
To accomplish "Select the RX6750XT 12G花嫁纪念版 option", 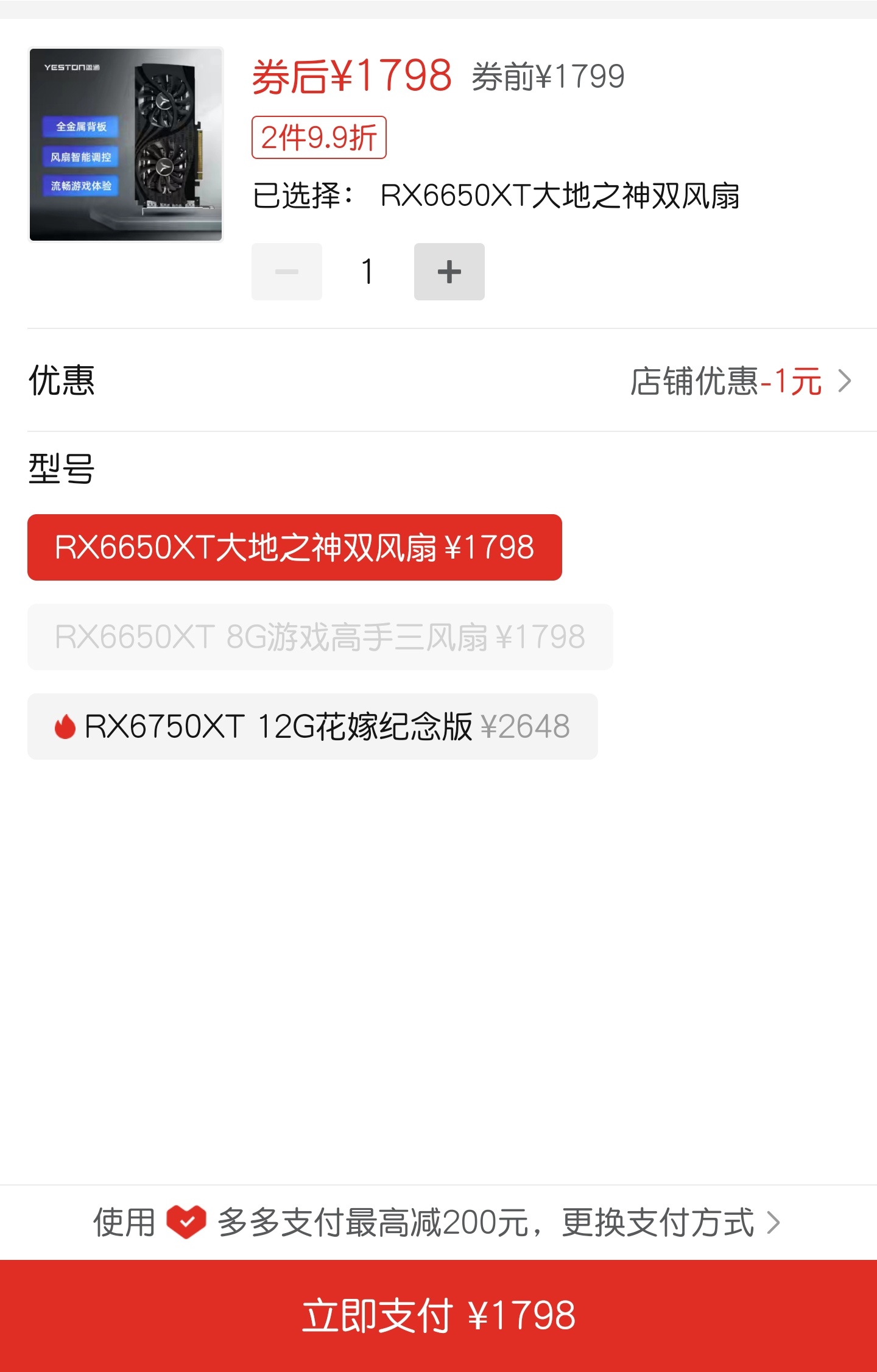I will tap(313, 726).
